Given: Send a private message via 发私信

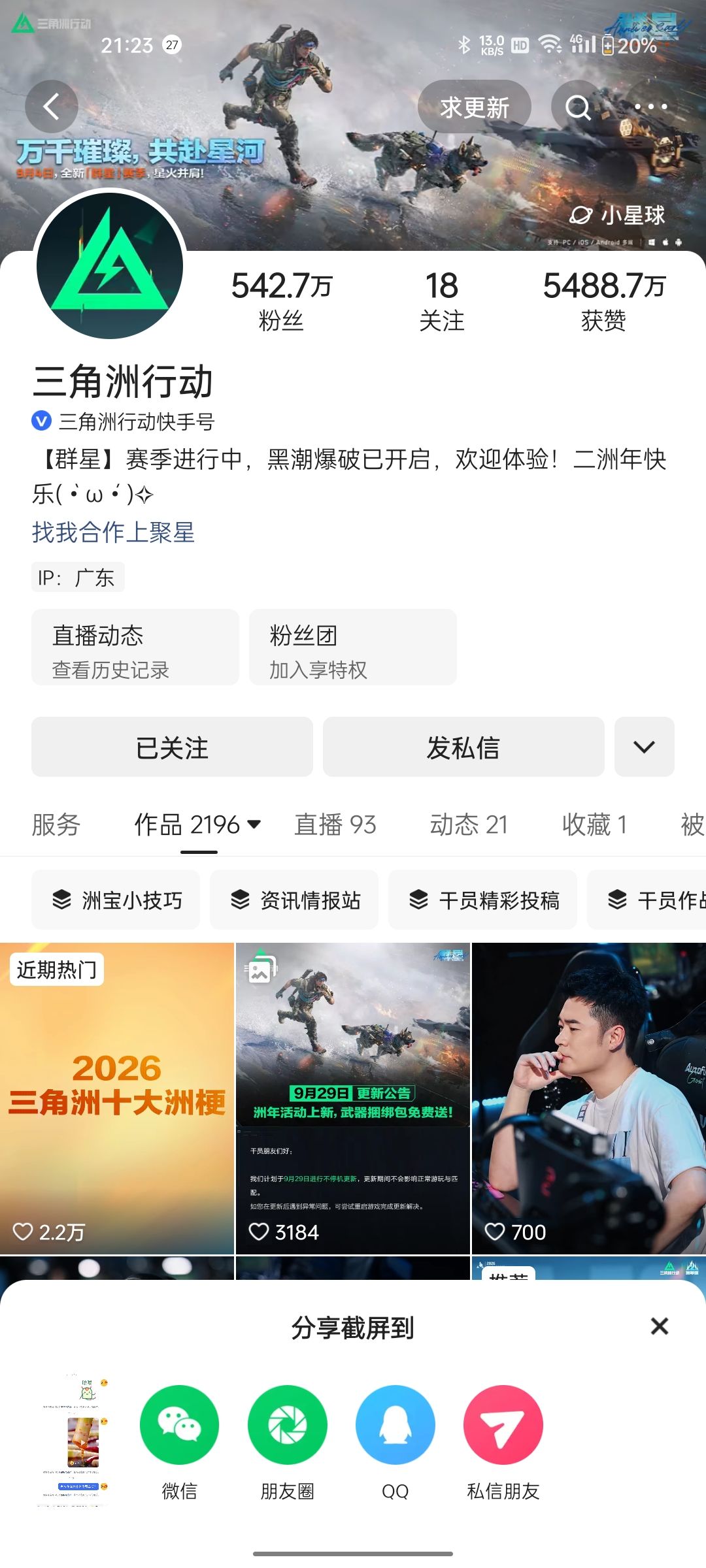Looking at the screenshot, I should [463, 747].
